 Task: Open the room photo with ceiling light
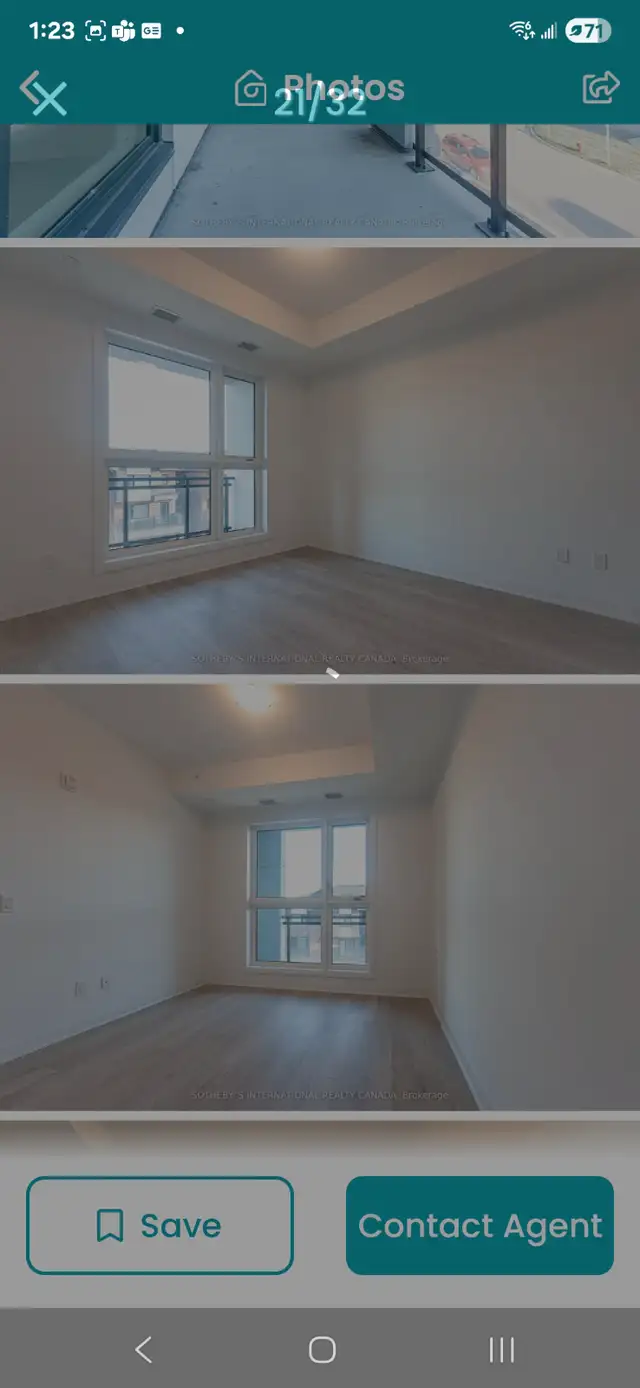click(x=320, y=897)
